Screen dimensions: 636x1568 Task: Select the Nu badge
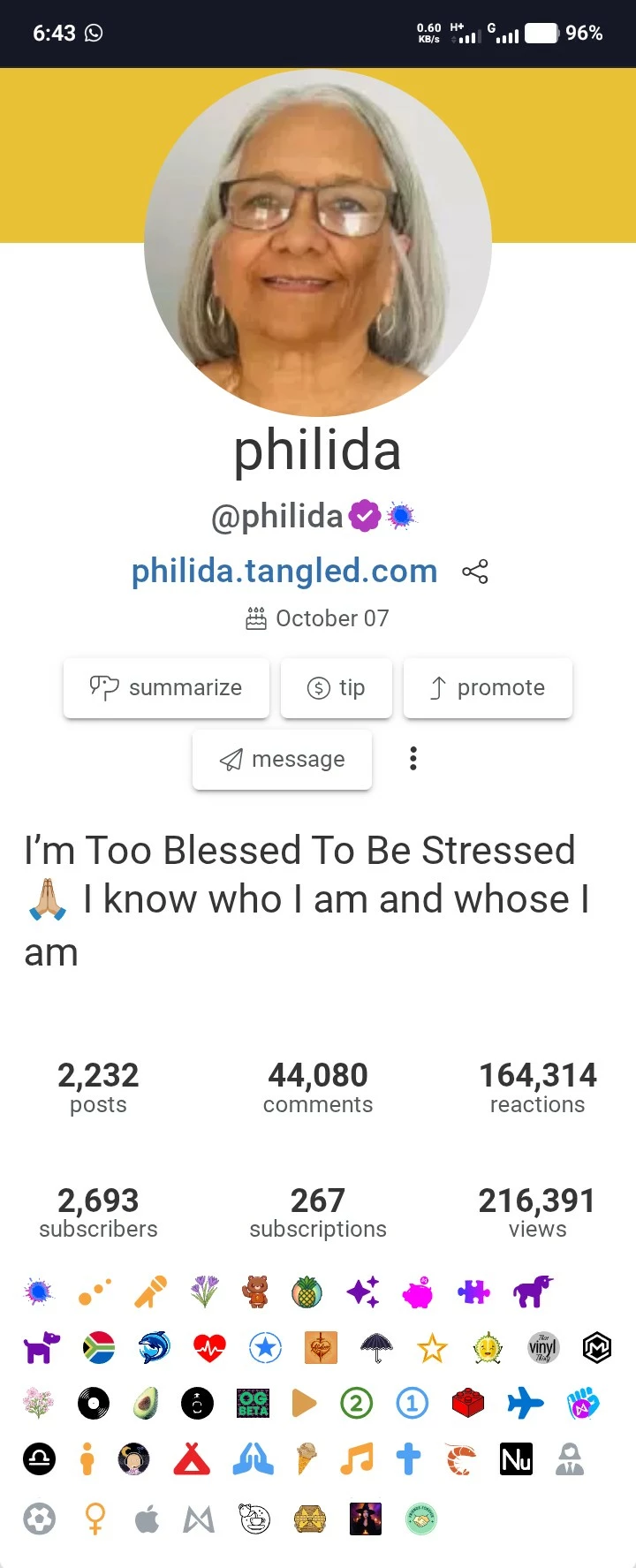click(516, 1459)
